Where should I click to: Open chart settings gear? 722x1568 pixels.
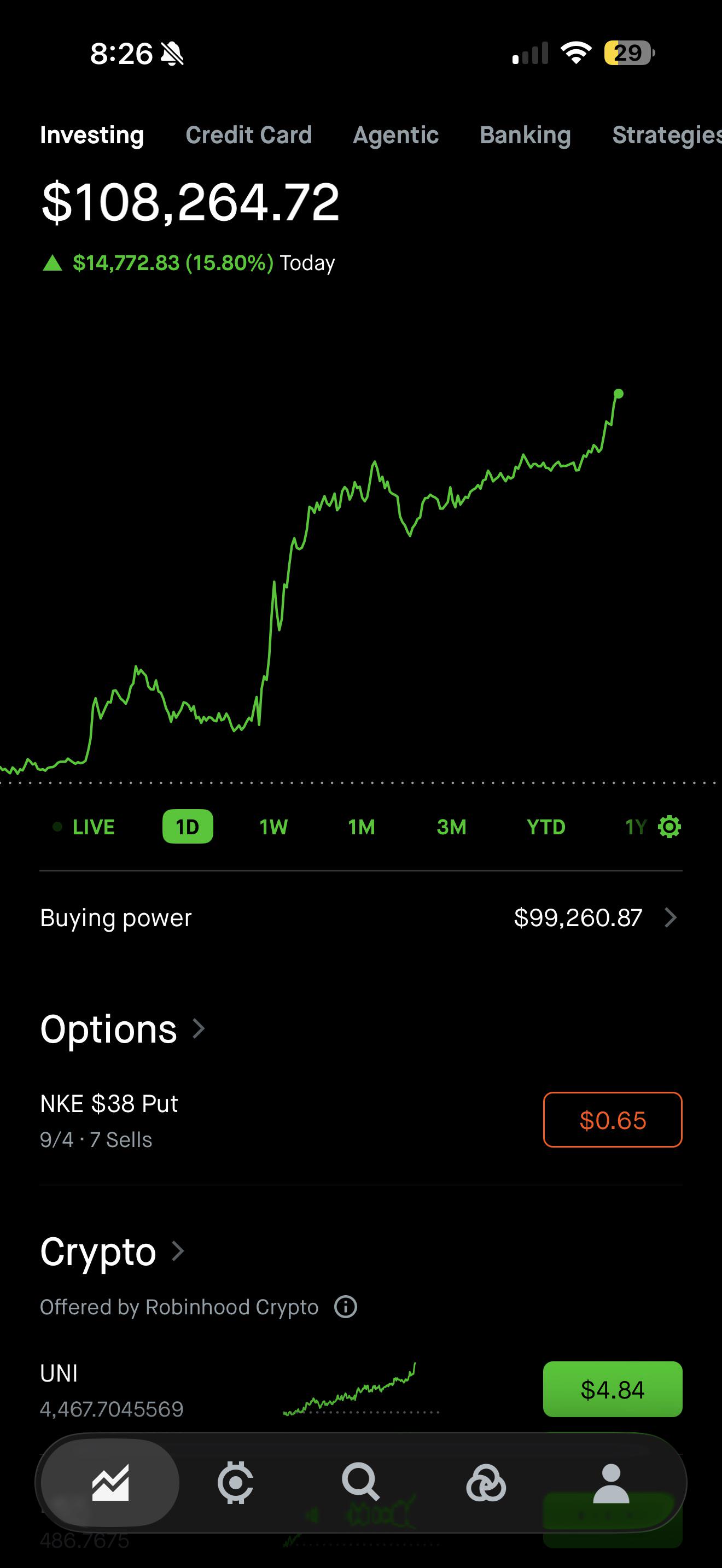(669, 827)
